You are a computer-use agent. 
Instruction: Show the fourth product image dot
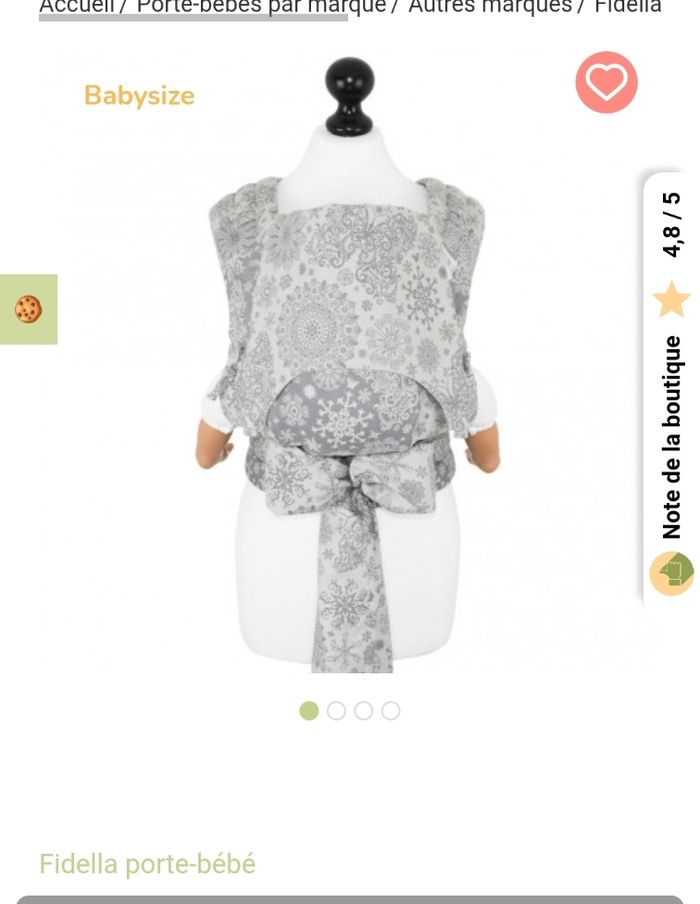click(390, 711)
